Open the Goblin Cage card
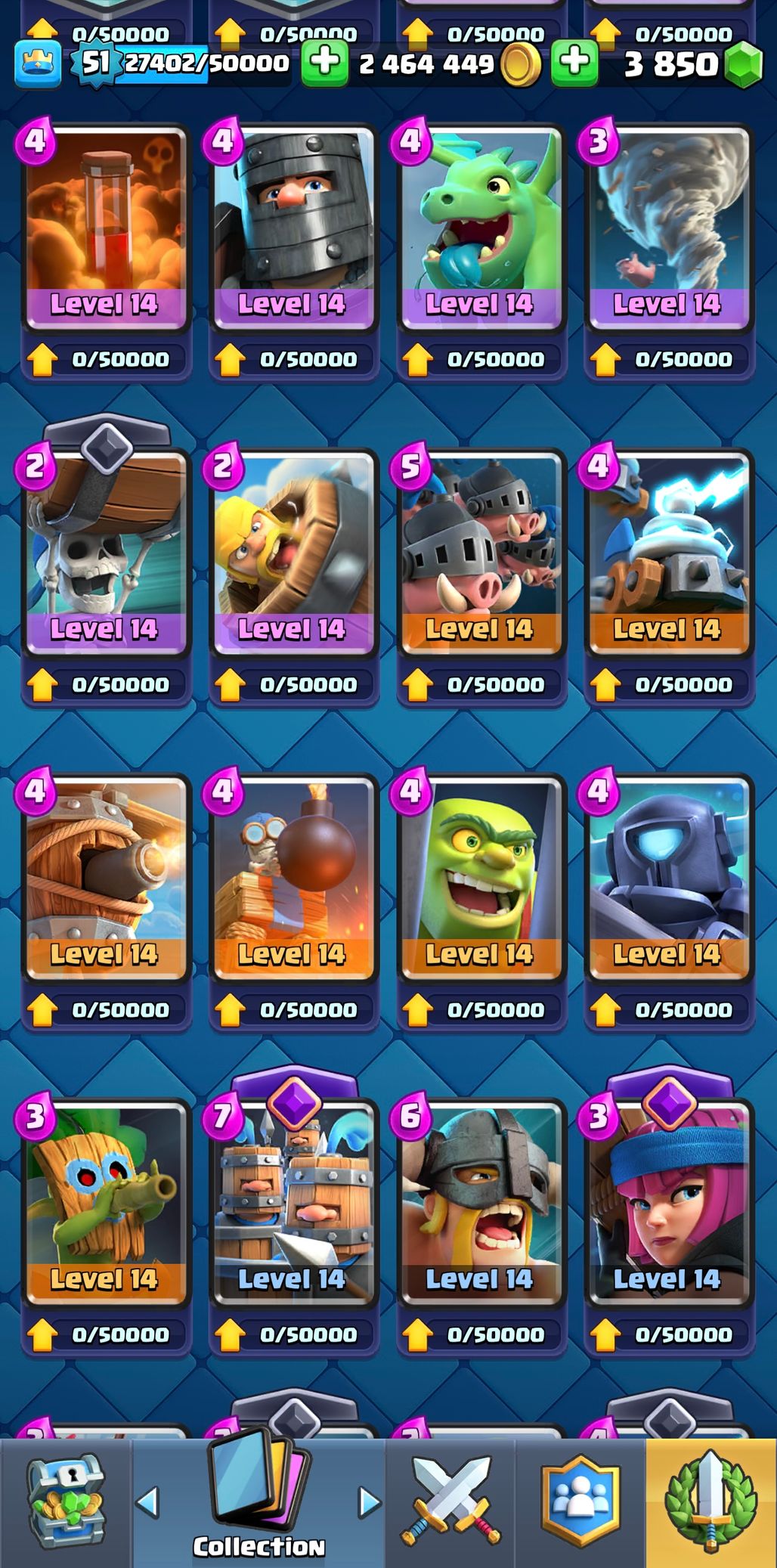Image resolution: width=777 pixels, height=1568 pixels. coord(481,879)
